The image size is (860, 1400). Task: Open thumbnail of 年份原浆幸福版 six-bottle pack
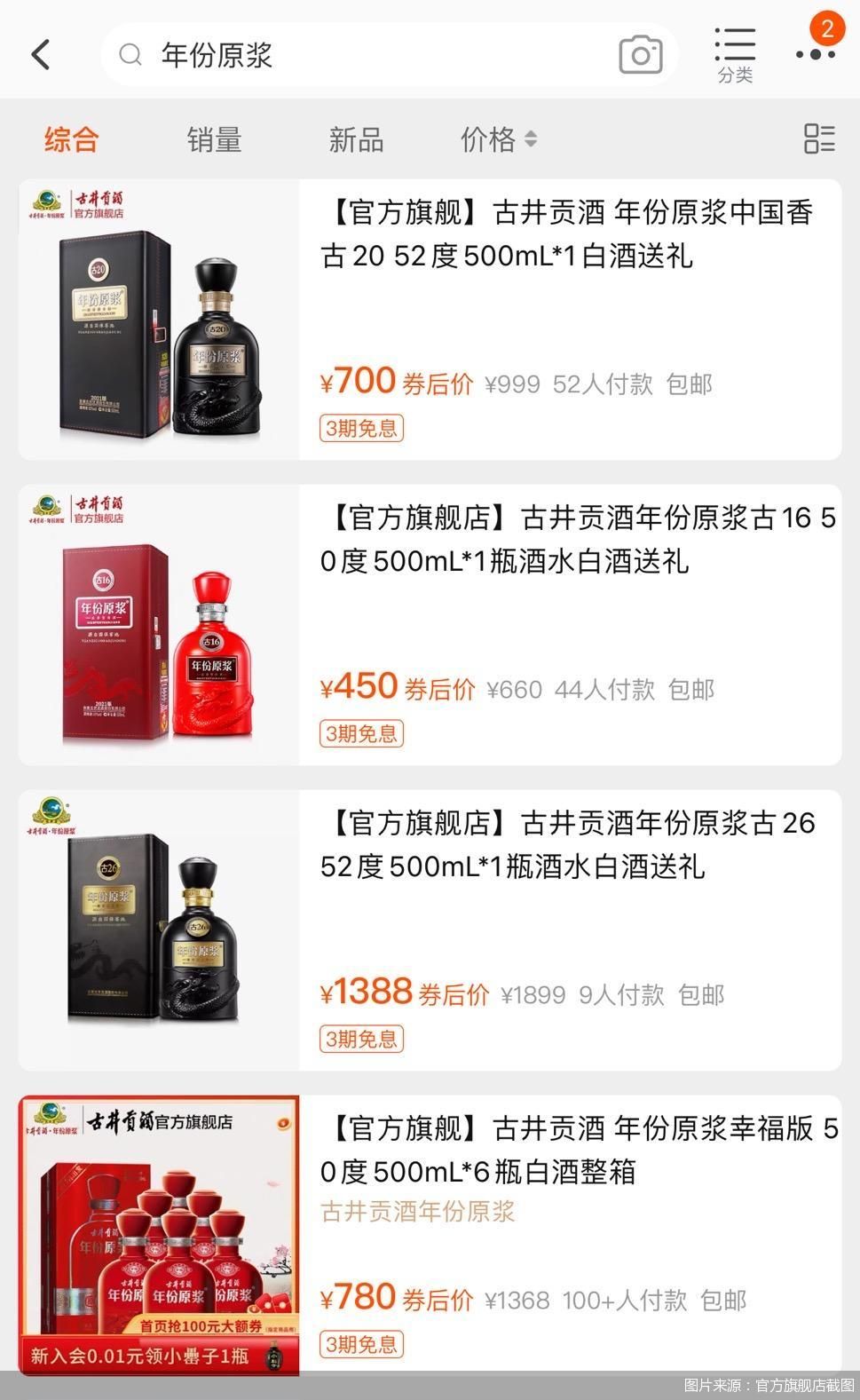click(x=160, y=1234)
